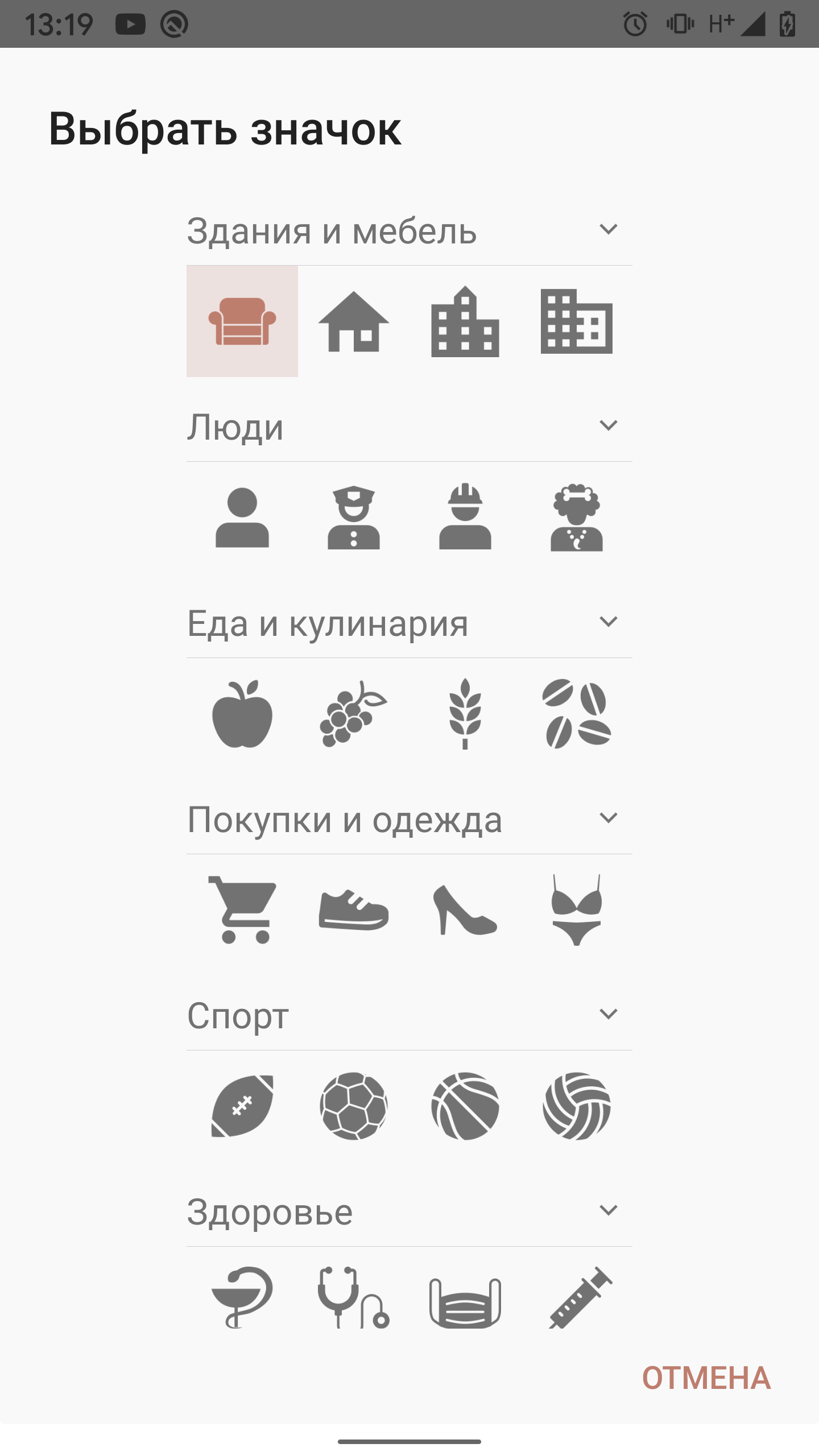Toggle the Еда и кулинария section
819x1456 pixels.
pos(608,622)
